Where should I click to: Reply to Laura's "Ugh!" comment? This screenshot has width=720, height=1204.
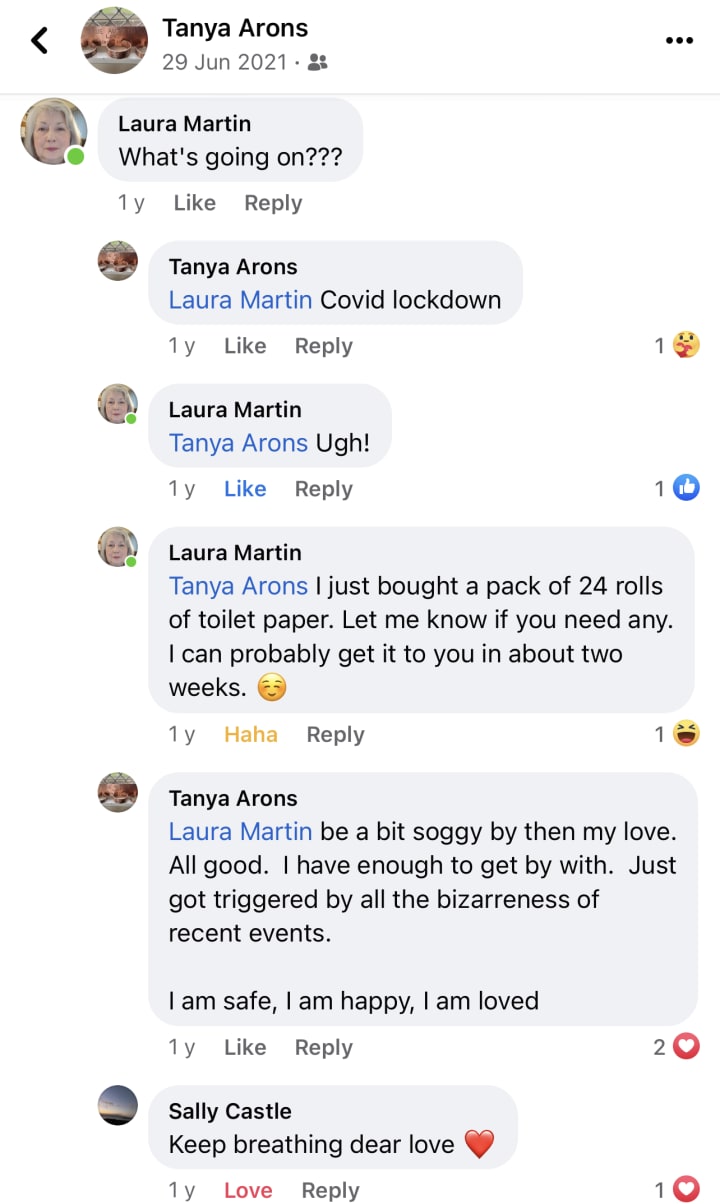click(323, 489)
